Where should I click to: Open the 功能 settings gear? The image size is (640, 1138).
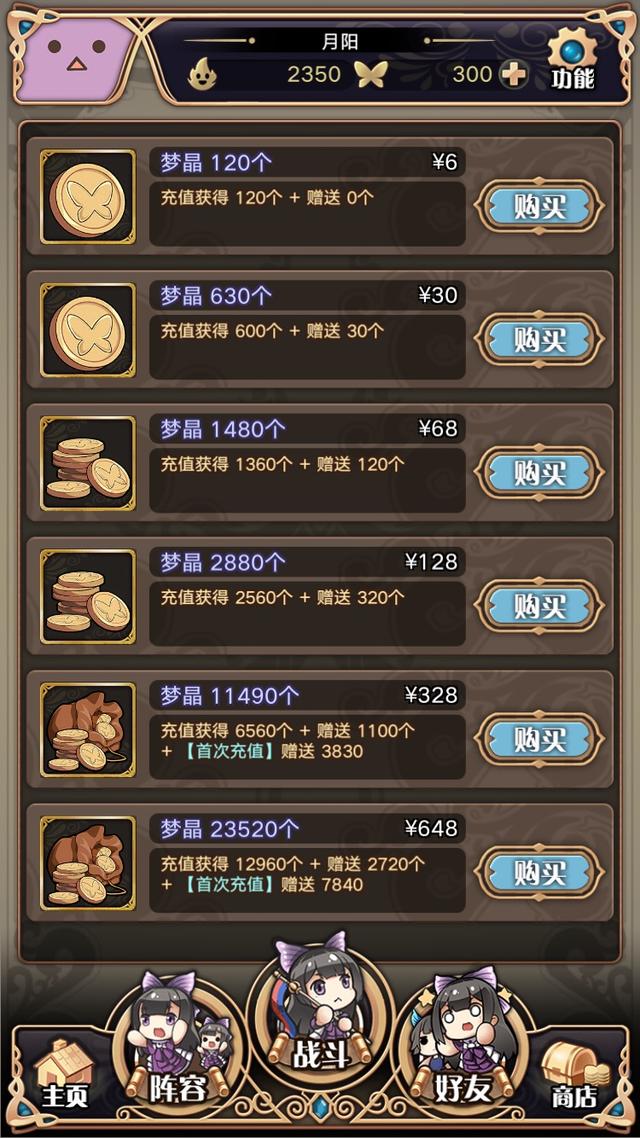[x=573, y=60]
